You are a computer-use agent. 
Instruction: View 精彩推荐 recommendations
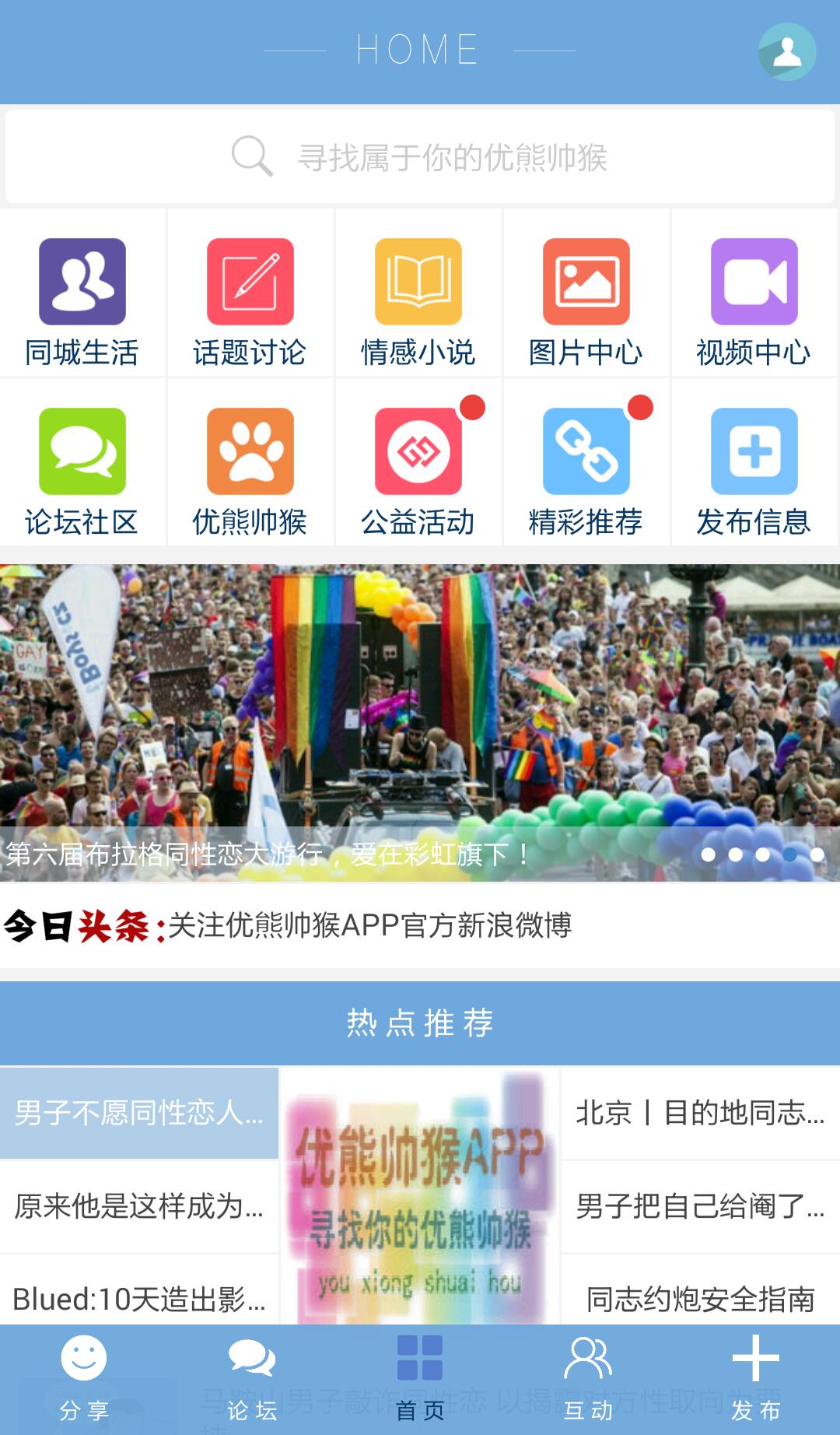point(586,470)
